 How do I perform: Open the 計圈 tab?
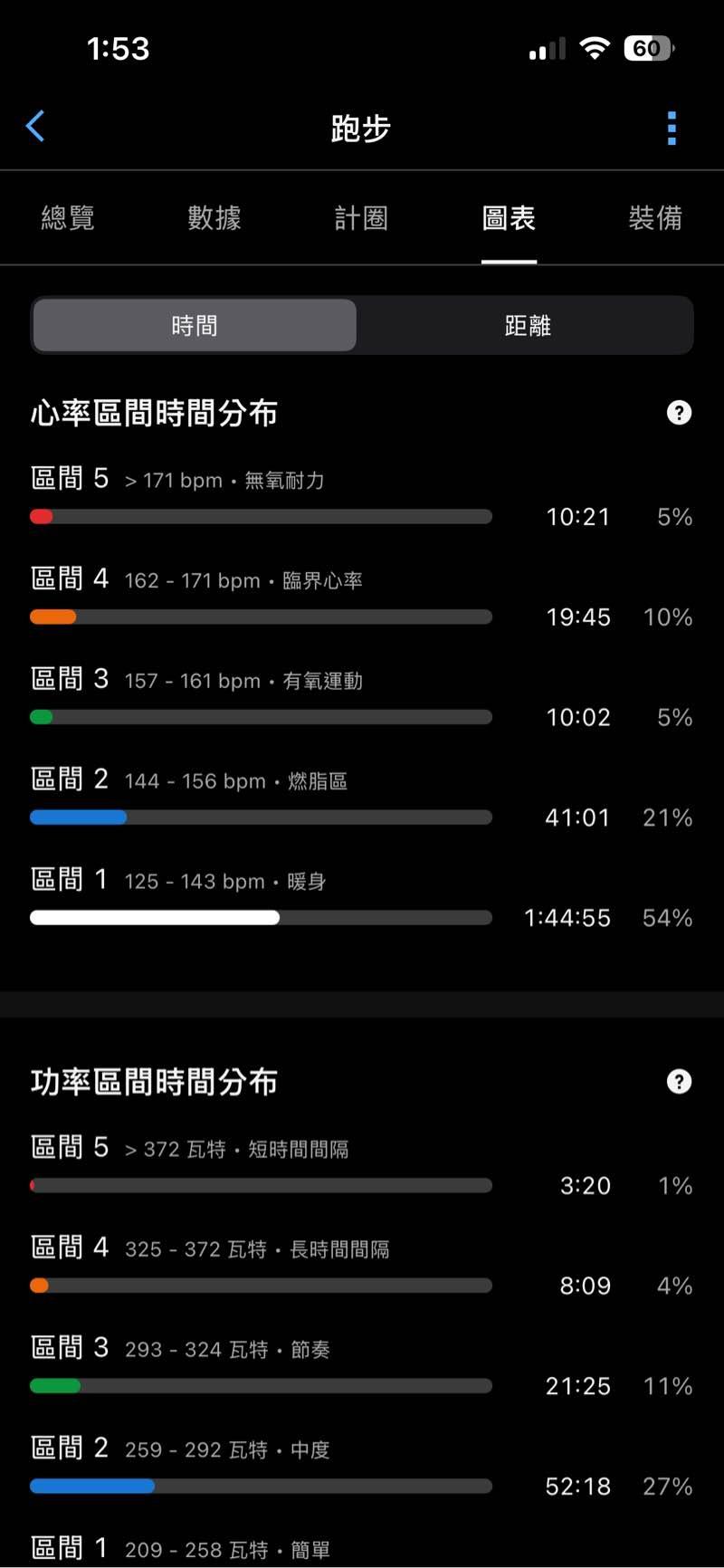(361, 218)
